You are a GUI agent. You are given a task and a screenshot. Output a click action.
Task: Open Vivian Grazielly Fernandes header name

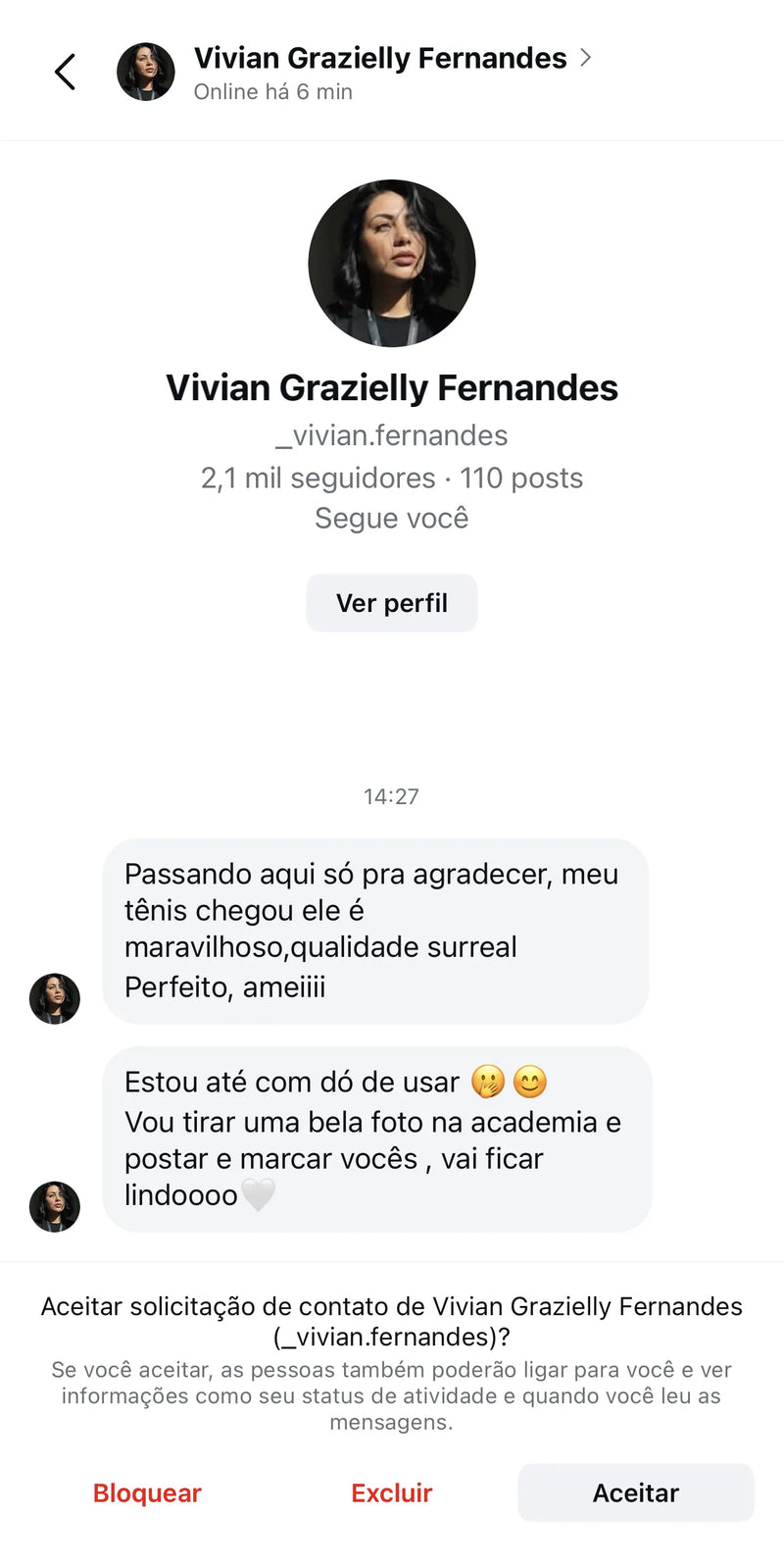point(380,57)
